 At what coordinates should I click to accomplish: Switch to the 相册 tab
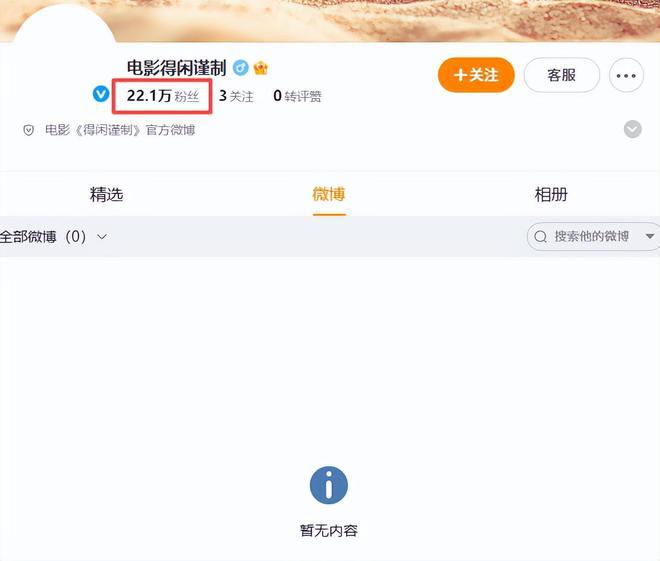point(551,194)
